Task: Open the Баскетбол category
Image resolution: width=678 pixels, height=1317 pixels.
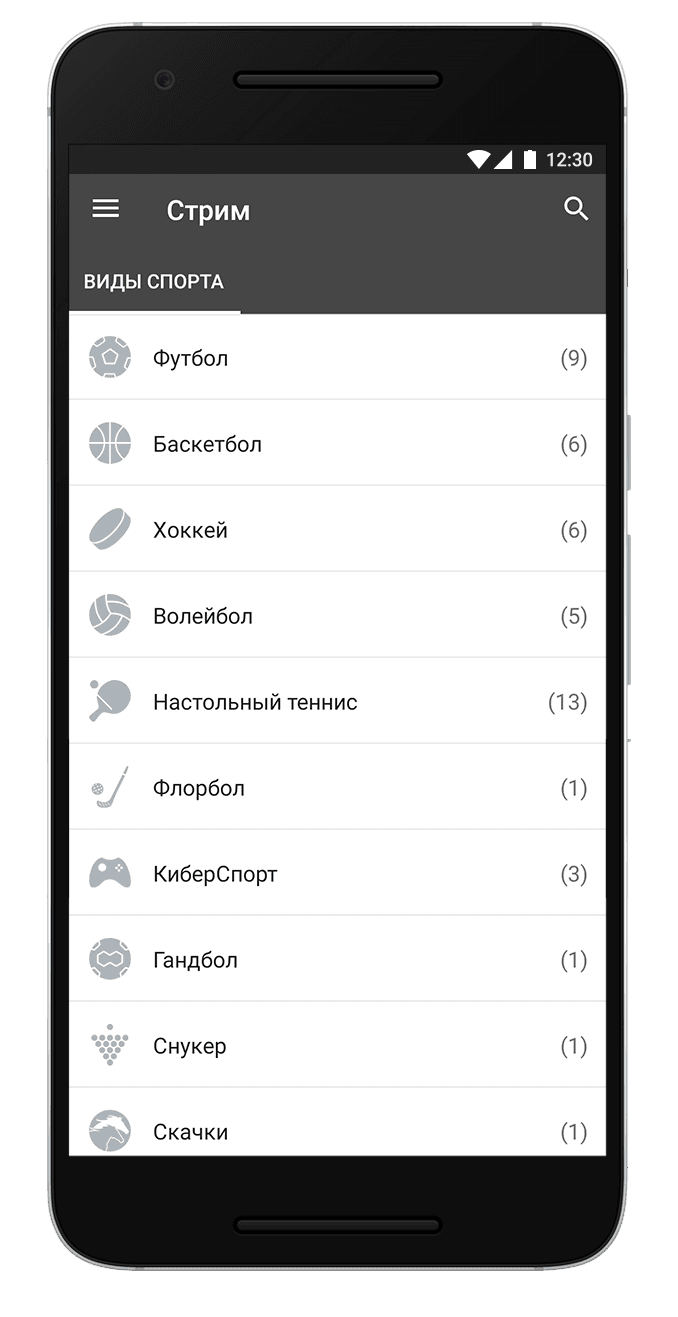Action: pyautogui.click(x=337, y=444)
